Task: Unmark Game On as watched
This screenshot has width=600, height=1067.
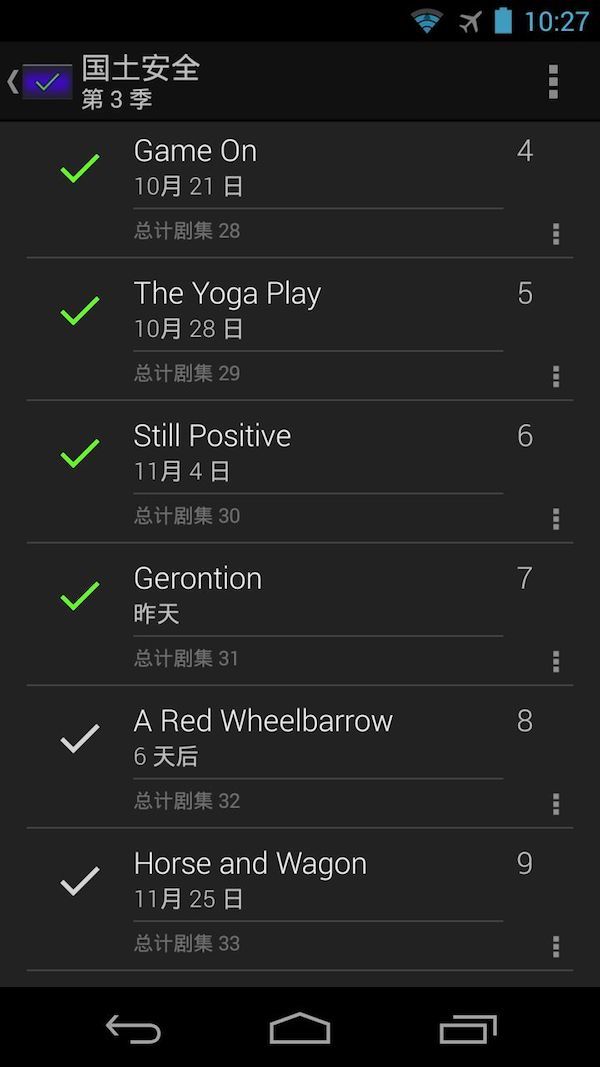Action: click(80, 168)
